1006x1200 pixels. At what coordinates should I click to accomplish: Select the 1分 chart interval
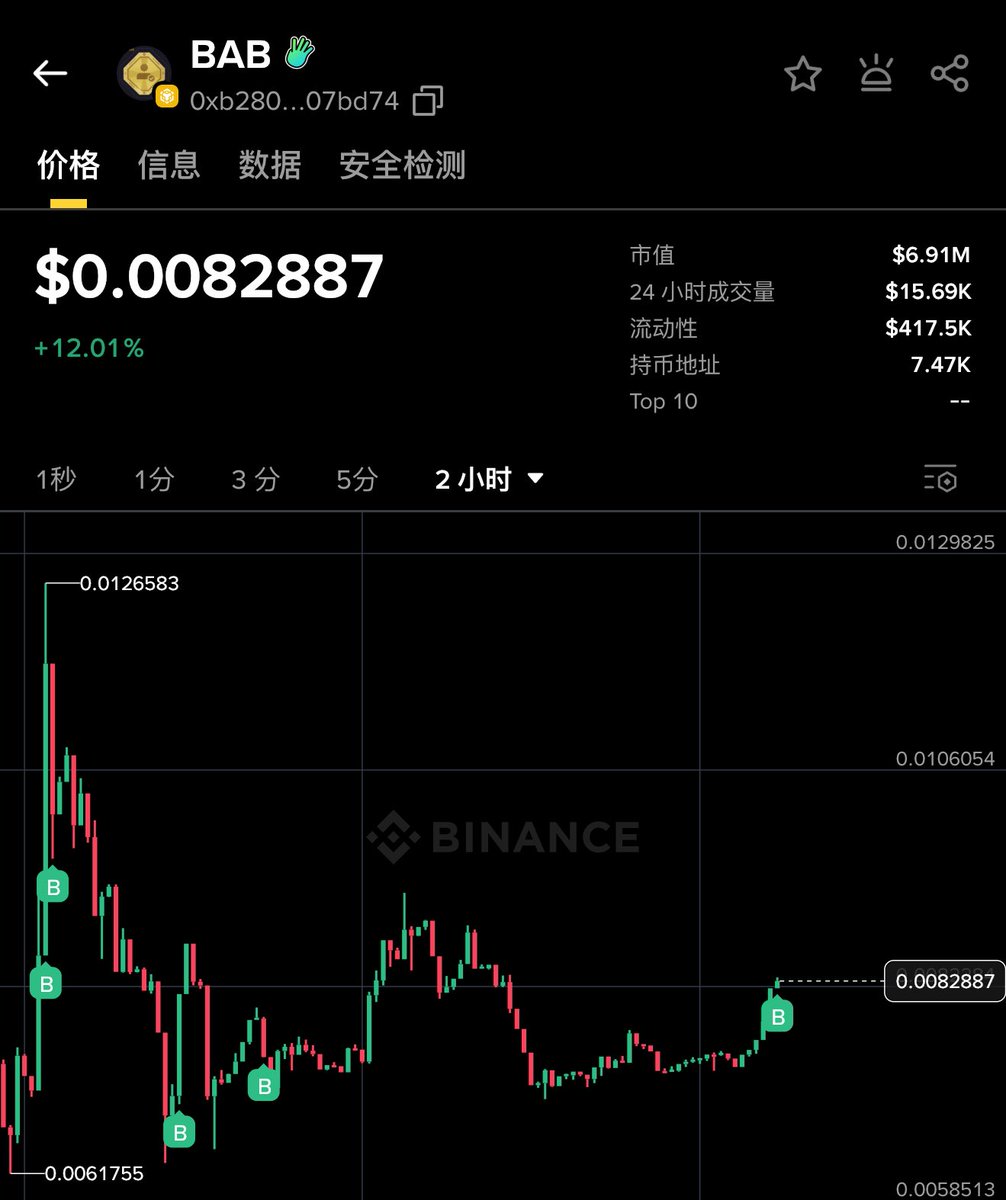[154, 480]
